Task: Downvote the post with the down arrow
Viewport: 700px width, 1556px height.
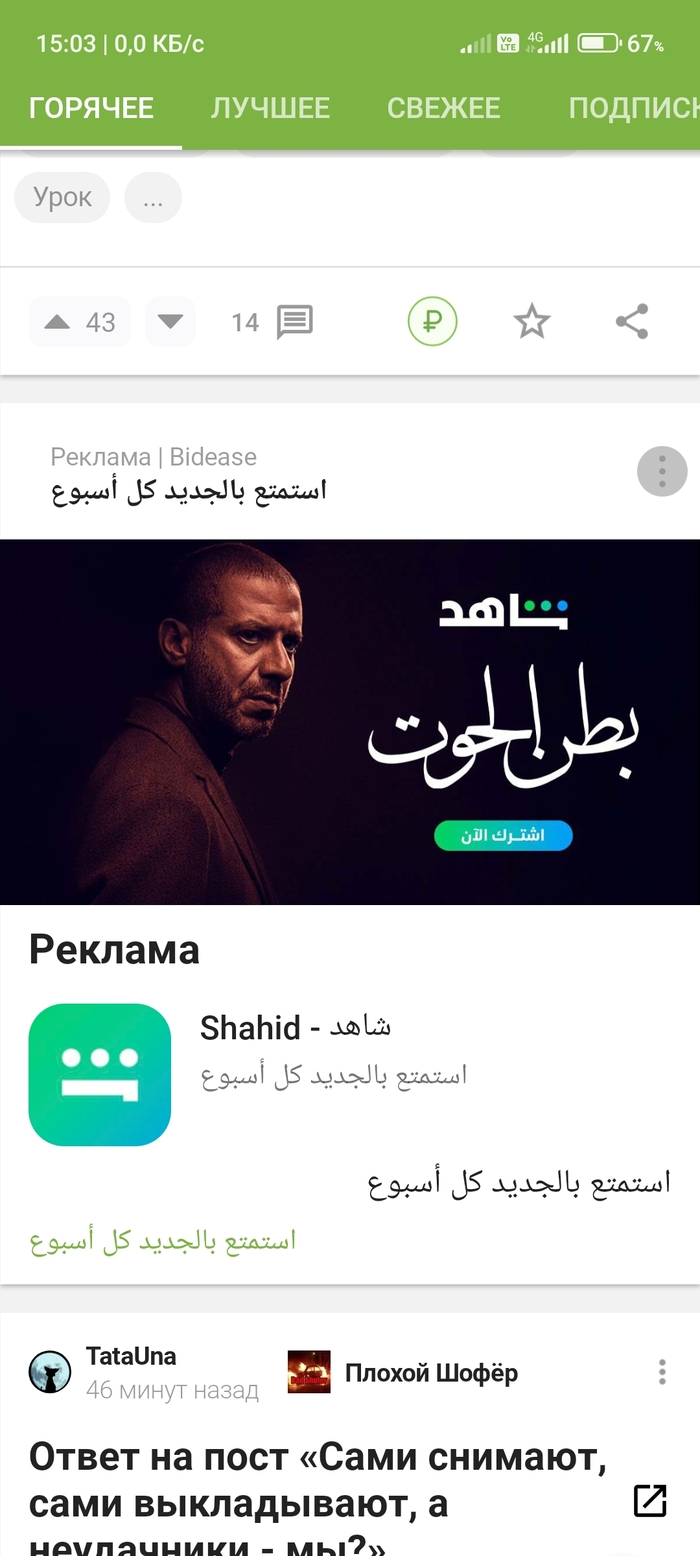Action: tap(170, 322)
